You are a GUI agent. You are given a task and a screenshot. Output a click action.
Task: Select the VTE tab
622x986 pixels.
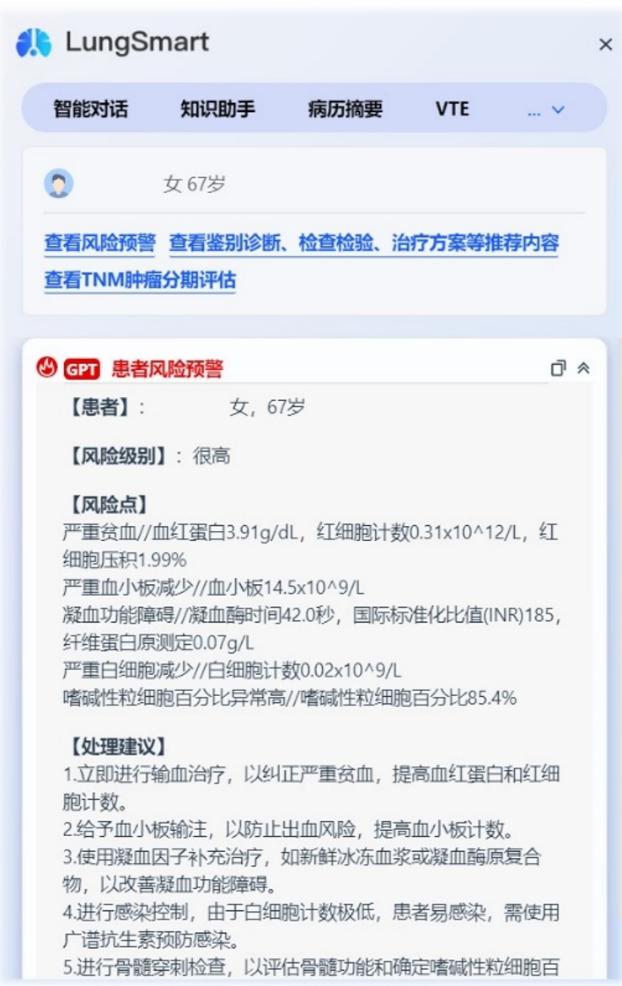point(452,109)
